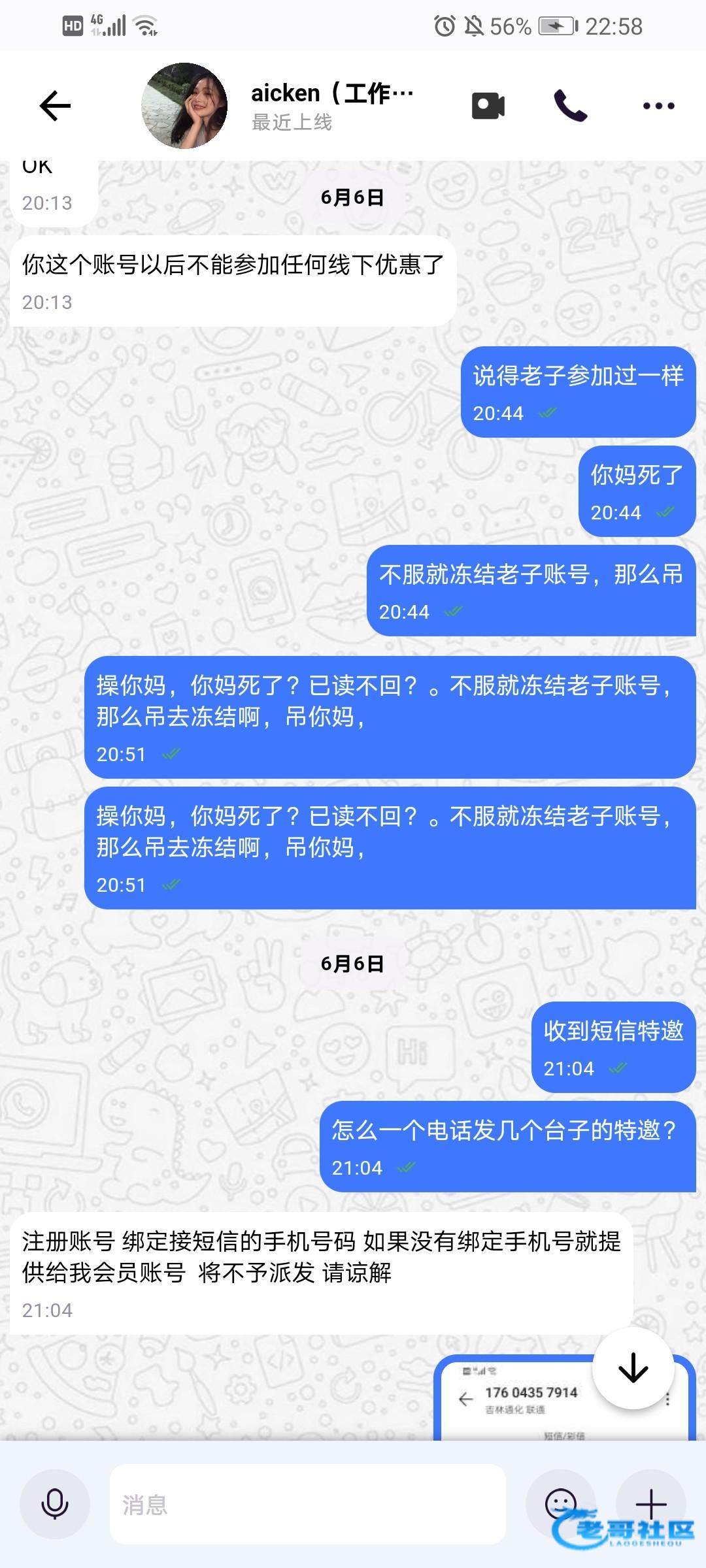
Task: Open the three-dot overflow menu
Action: pyautogui.click(x=658, y=106)
